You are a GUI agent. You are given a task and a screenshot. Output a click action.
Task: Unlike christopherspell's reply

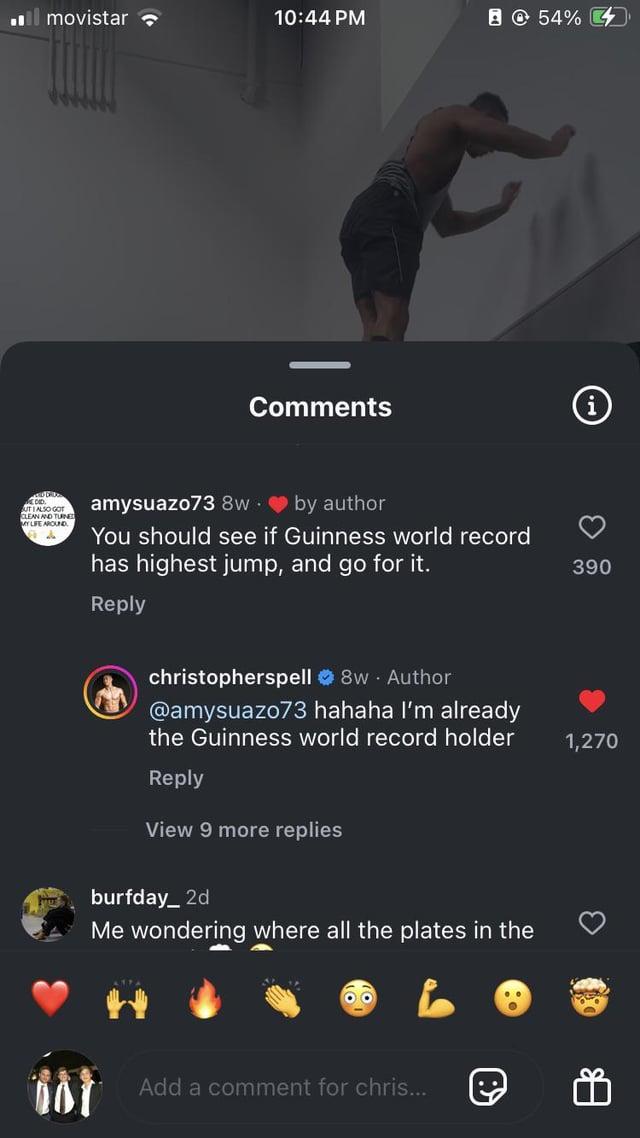coord(592,701)
